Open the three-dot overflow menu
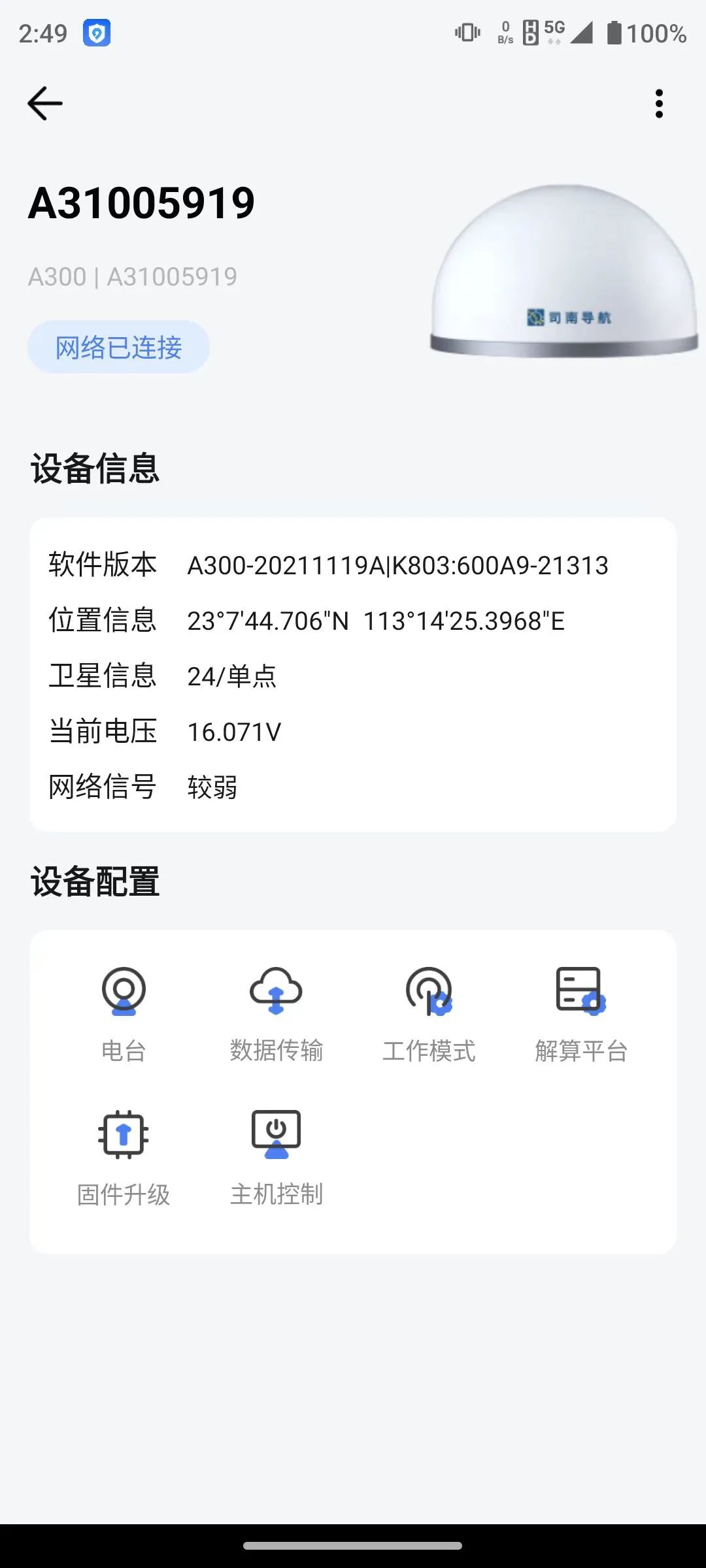 coord(659,104)
